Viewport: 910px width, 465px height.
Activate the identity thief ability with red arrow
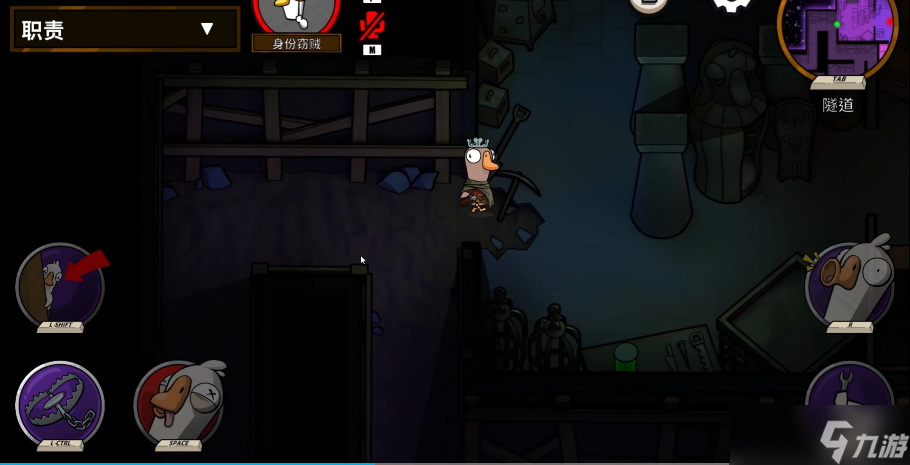(x=60, y=286)
